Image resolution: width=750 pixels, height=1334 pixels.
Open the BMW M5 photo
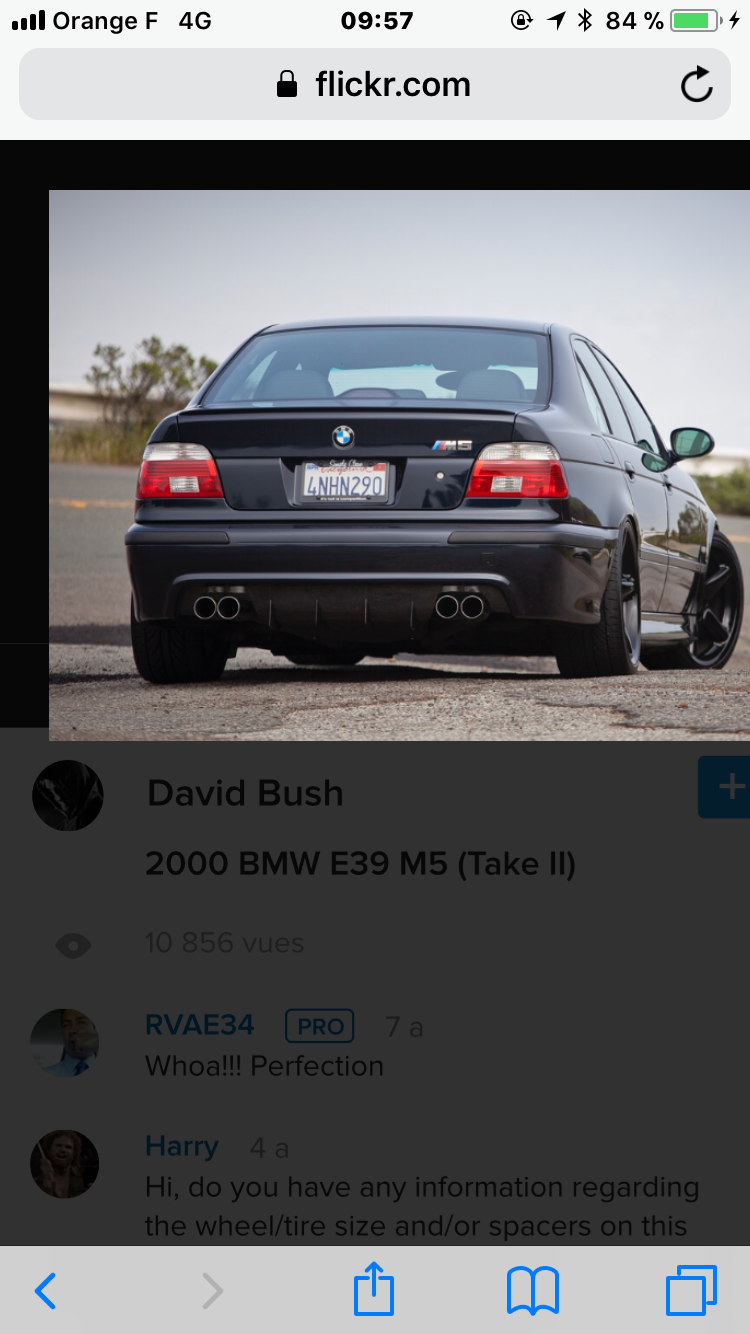pos(399,465)
